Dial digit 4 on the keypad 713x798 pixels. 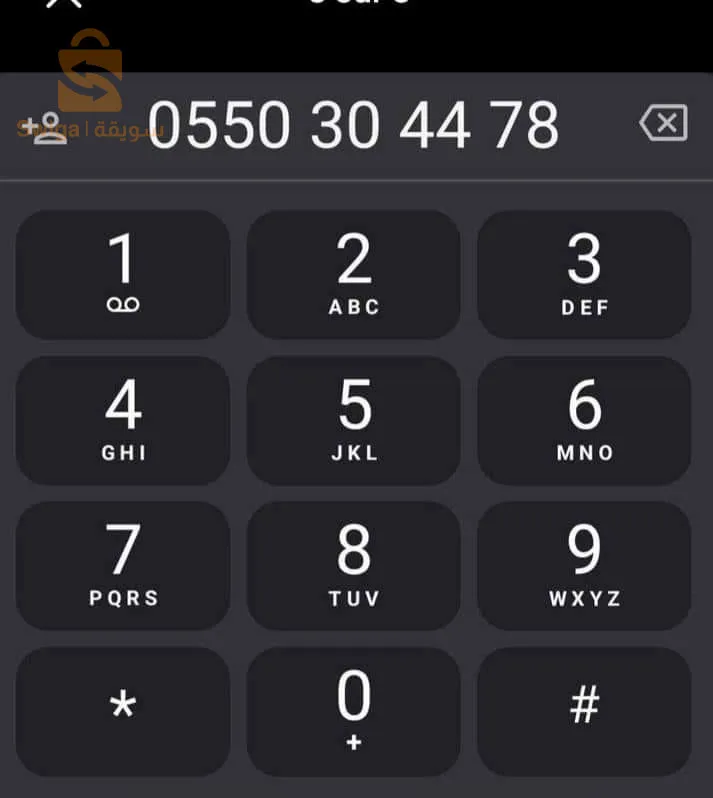[x=123, y=420]
